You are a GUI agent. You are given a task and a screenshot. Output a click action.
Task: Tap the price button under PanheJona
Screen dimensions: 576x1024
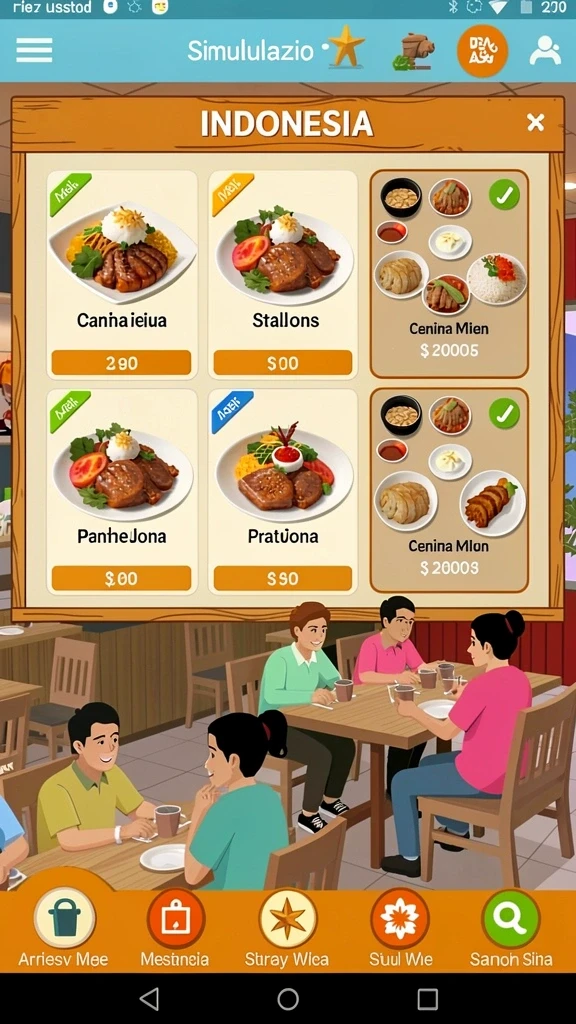pos(121,579)
